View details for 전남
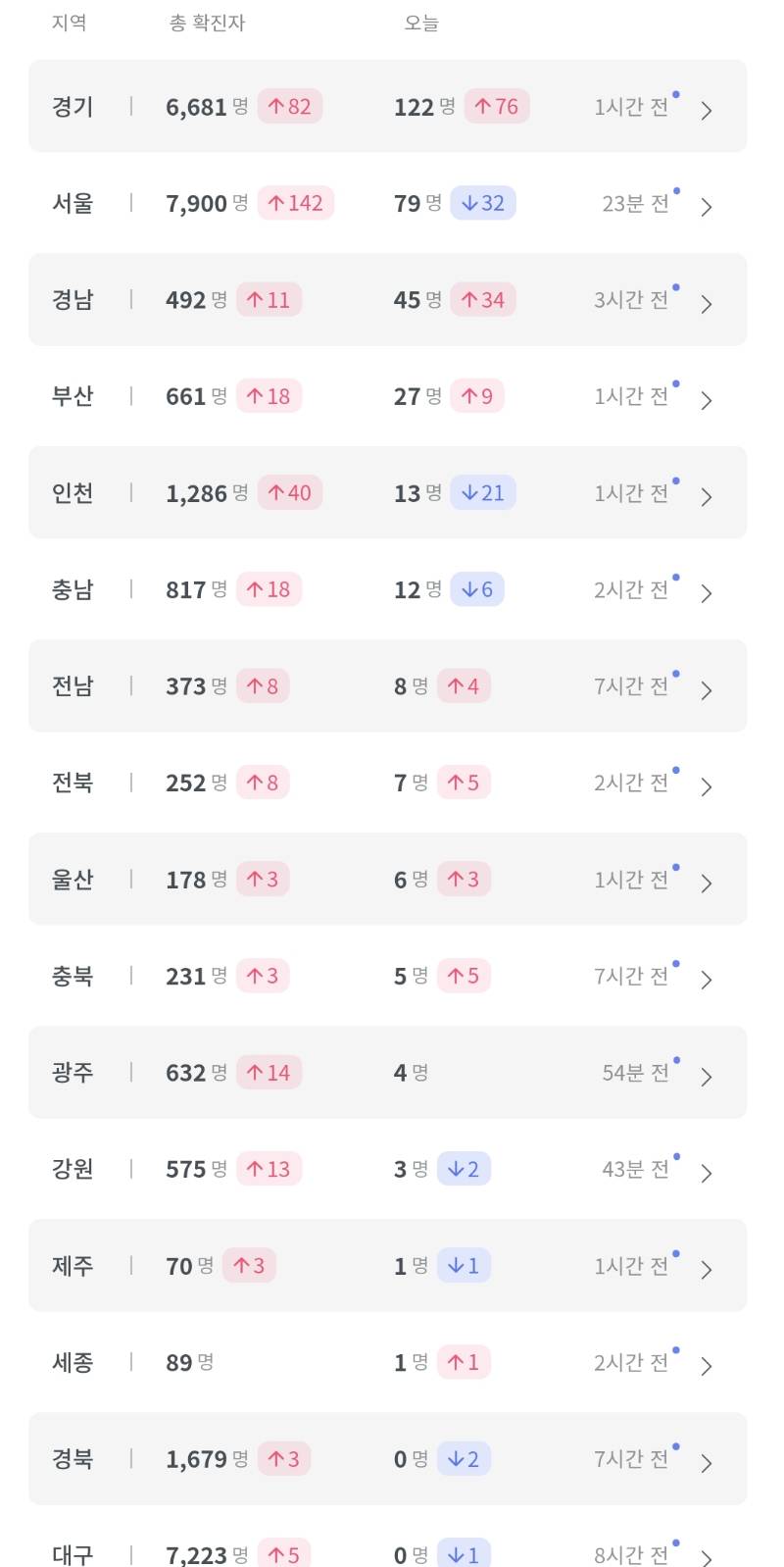This screenshot has height=1567, width=784. [387, 686]
